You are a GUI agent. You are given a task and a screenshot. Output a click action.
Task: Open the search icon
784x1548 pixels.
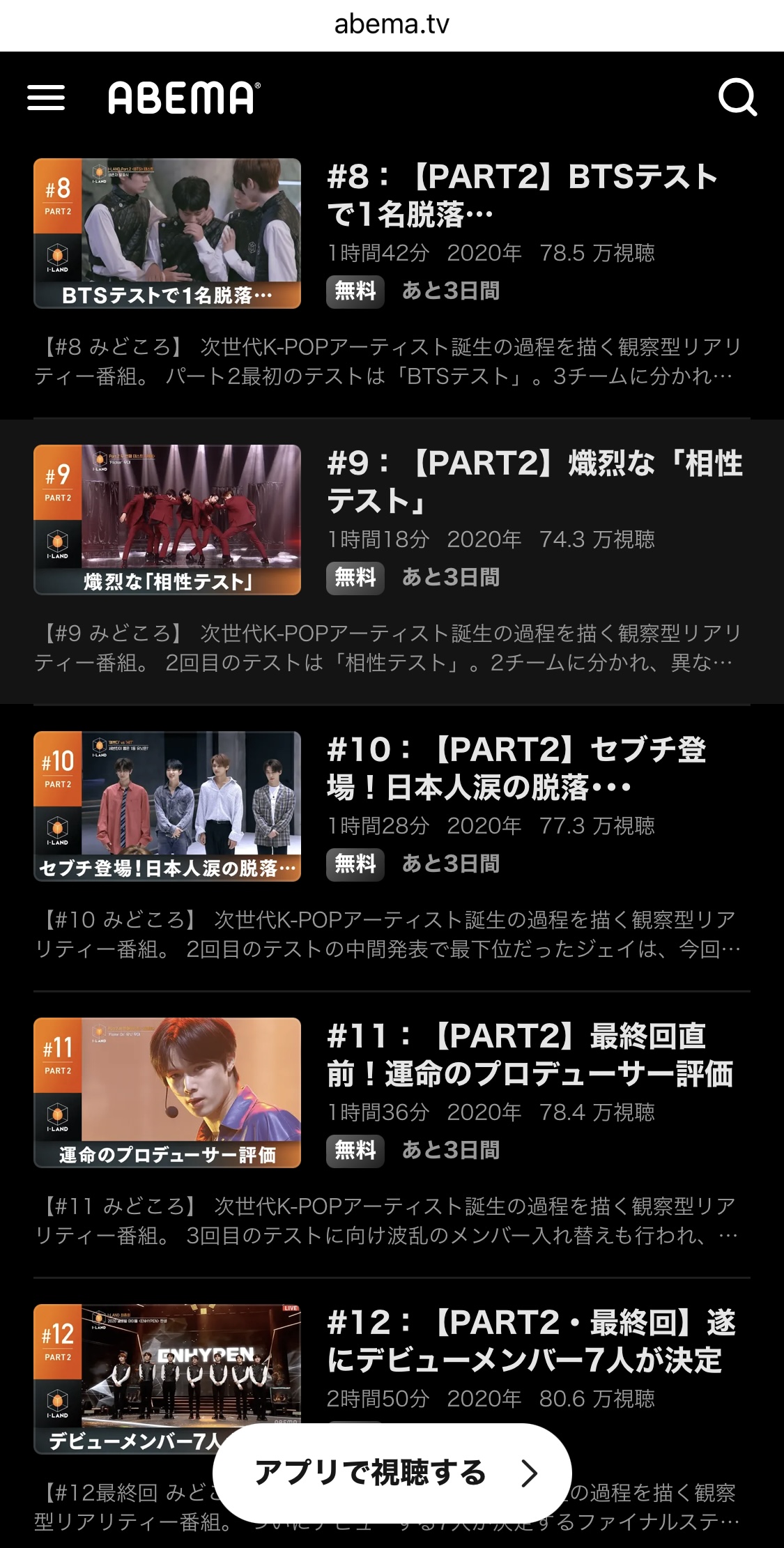tap(737, 98)
